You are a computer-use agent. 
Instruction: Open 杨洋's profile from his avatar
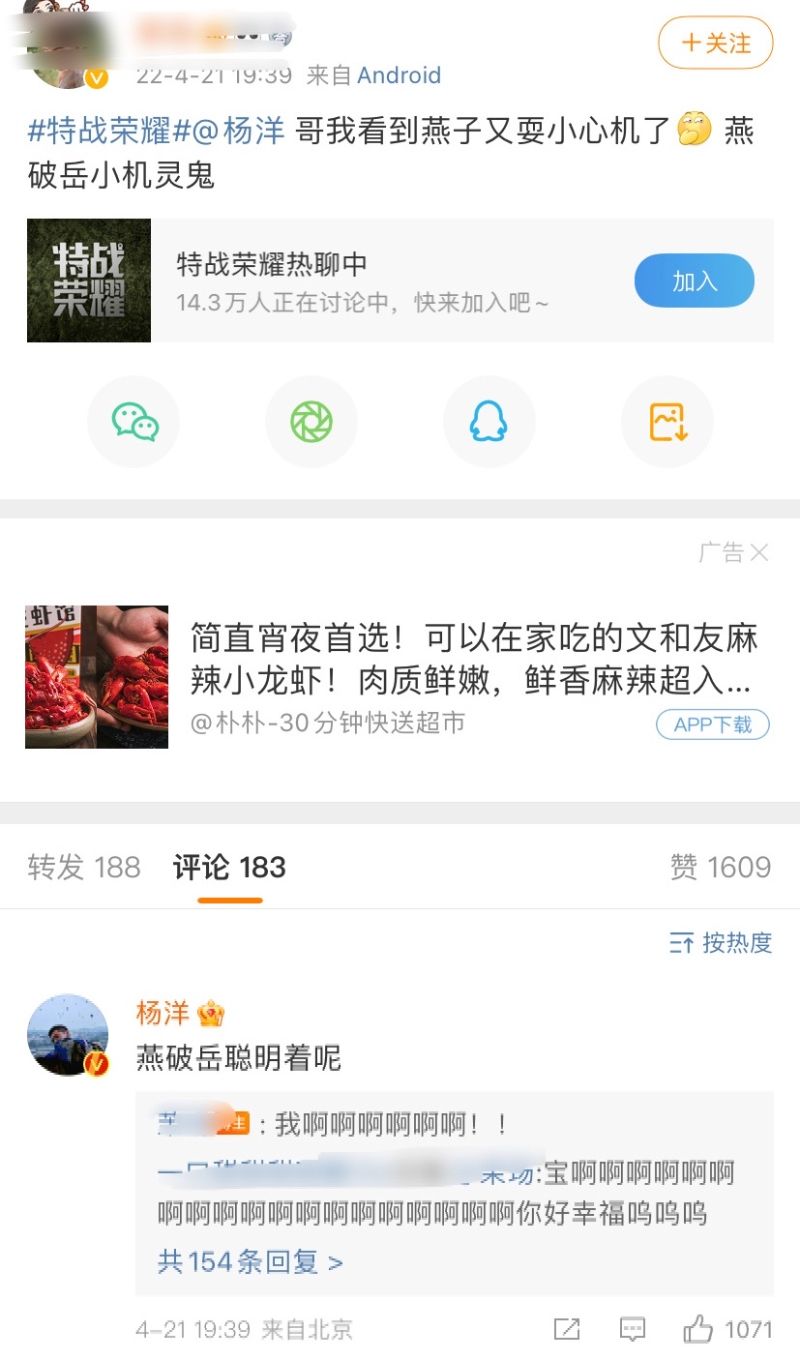68,1035
